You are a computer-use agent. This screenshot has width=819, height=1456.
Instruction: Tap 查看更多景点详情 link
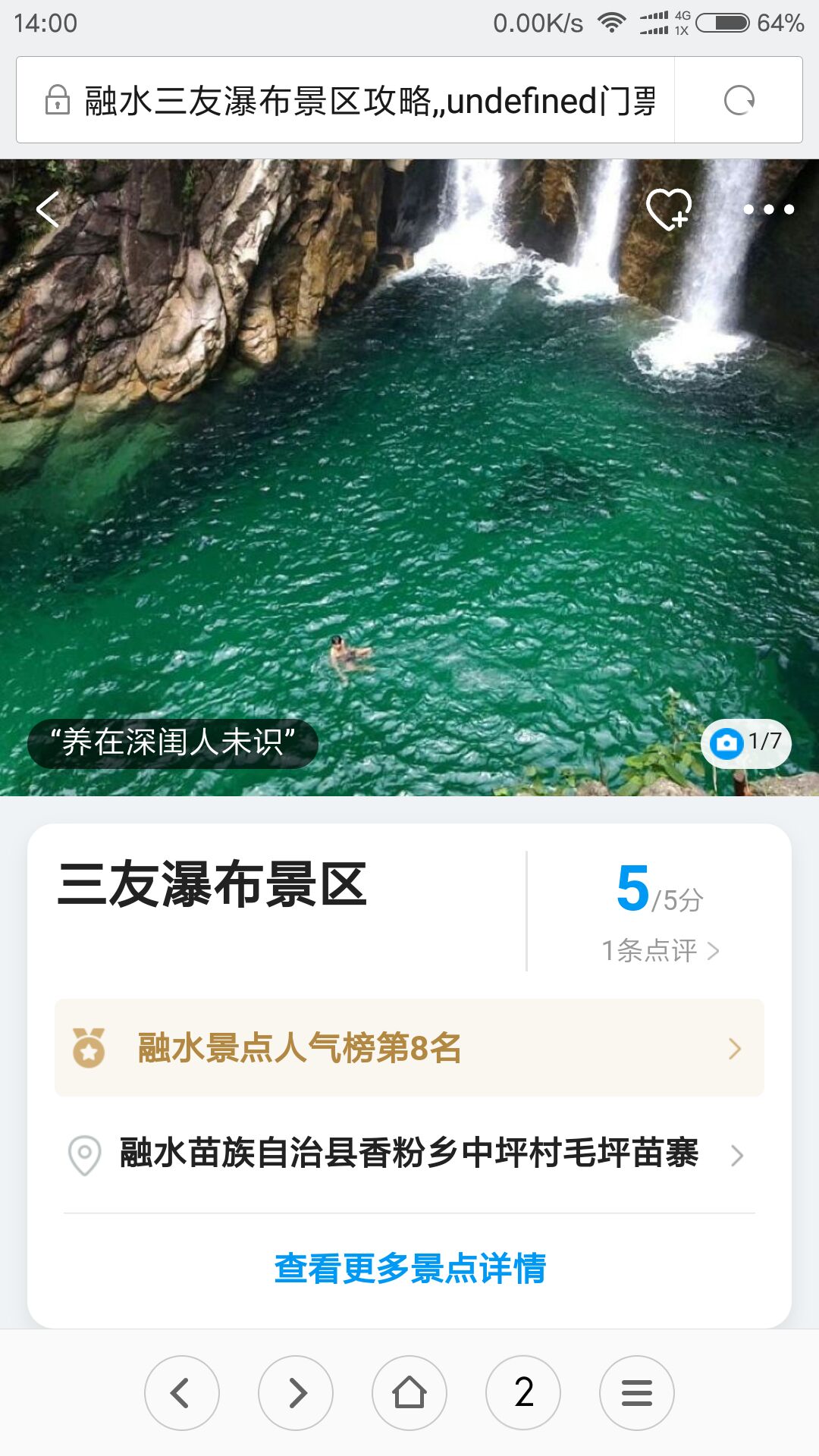tap(409, 1269)
